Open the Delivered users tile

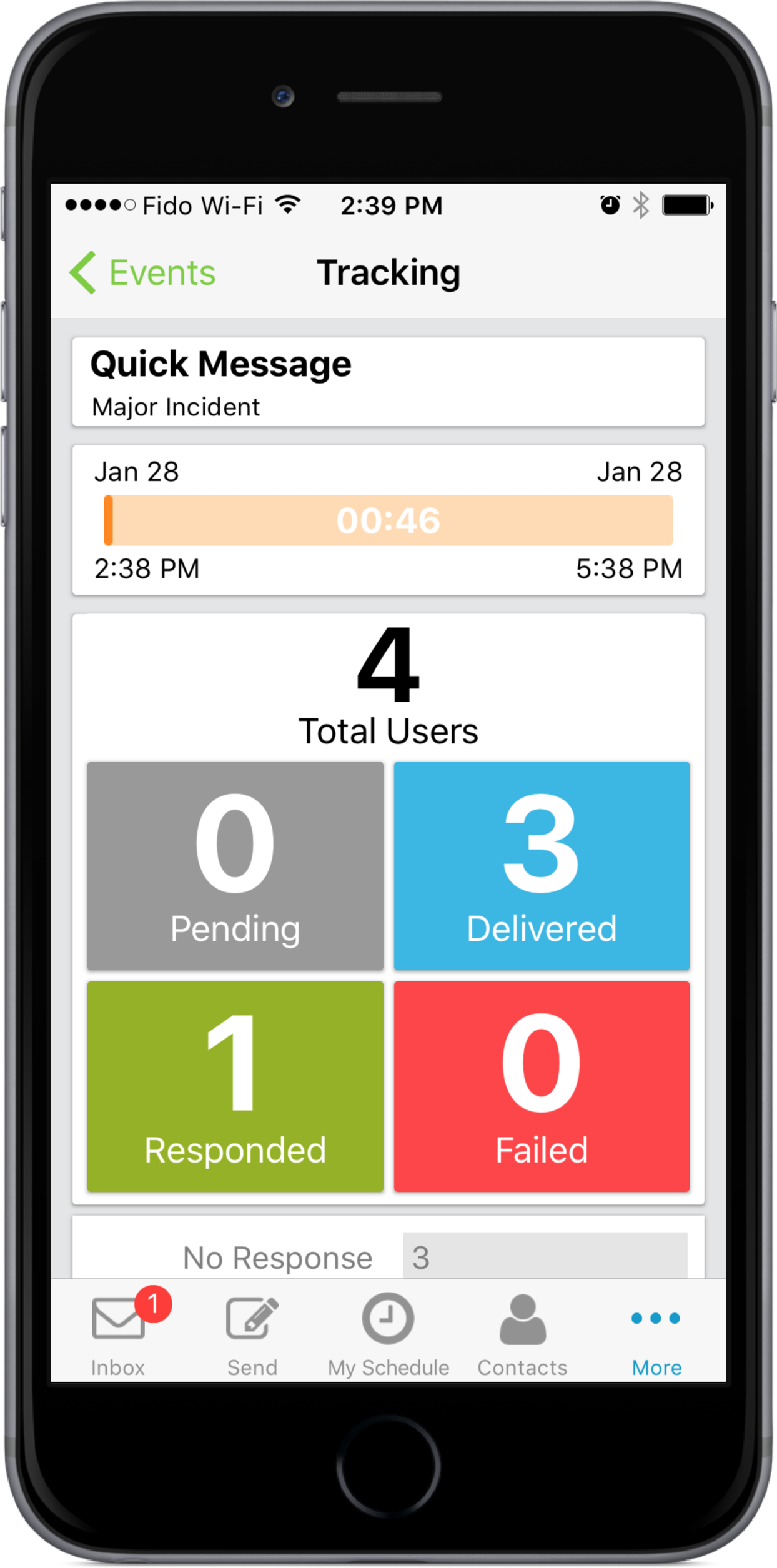point(542,865)
